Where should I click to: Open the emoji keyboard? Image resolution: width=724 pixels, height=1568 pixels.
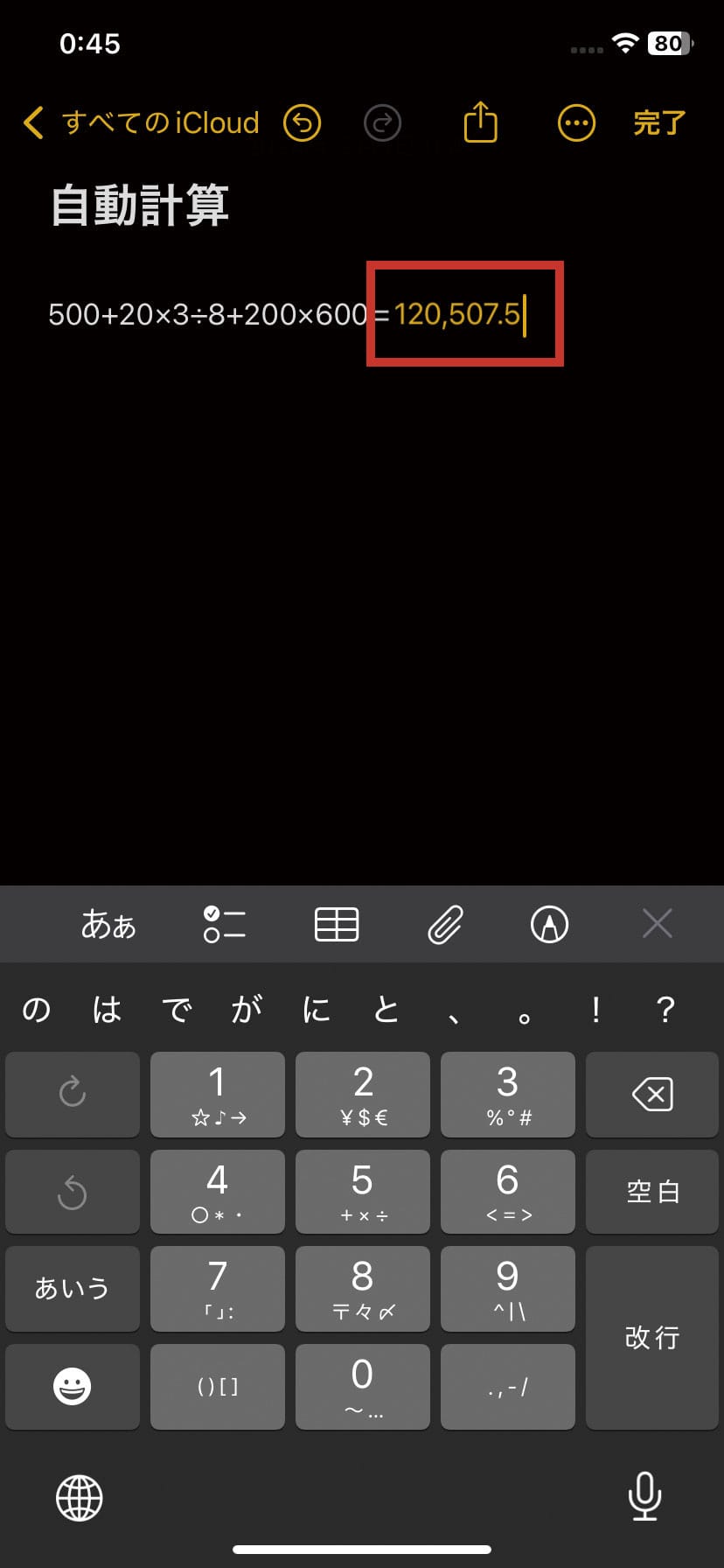tap(73, 1386)
